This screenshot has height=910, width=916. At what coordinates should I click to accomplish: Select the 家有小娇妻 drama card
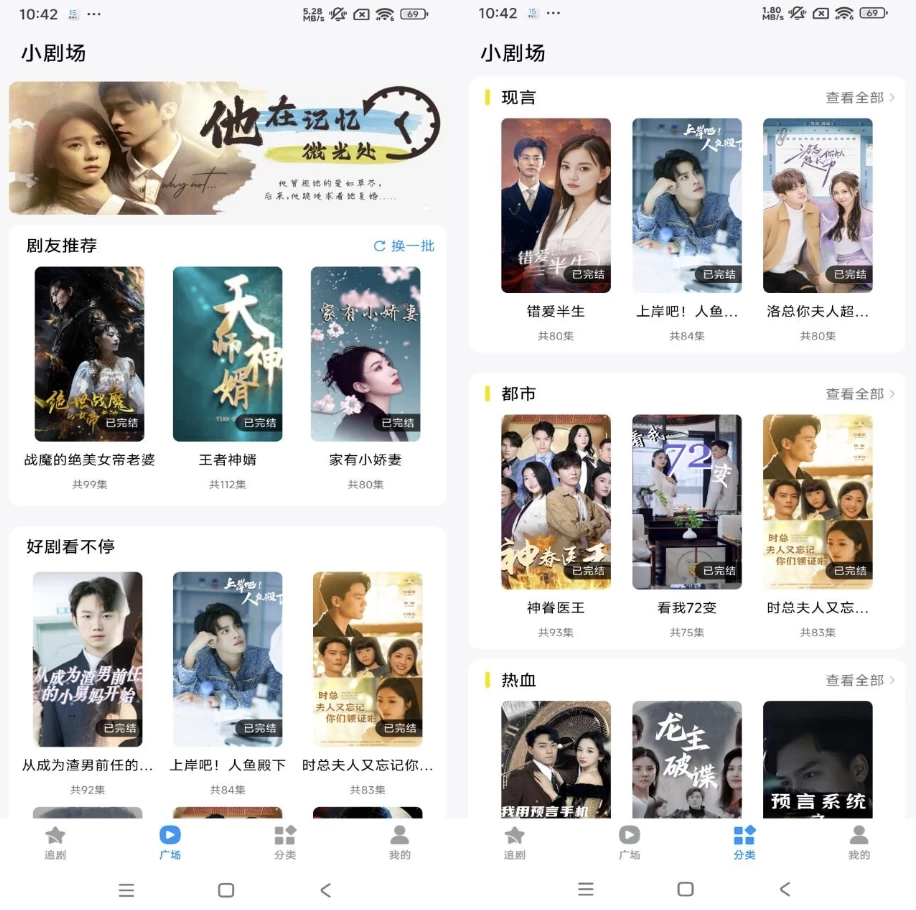point(365,354)
